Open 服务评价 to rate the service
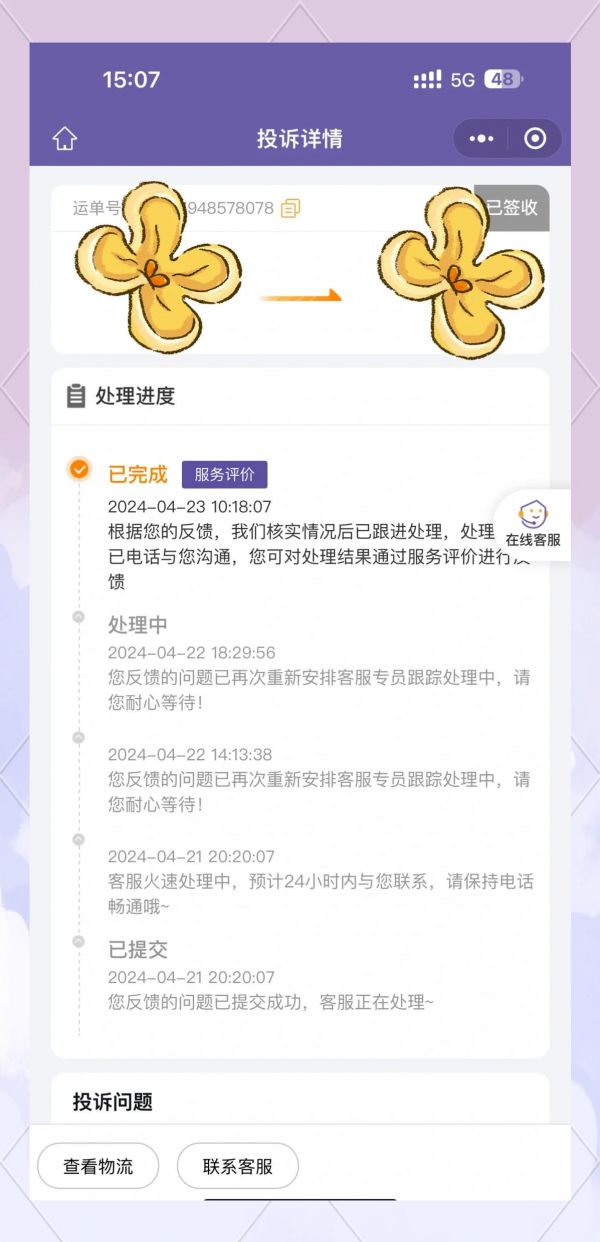The image size is (600, 1242). [x=224, y=474]
